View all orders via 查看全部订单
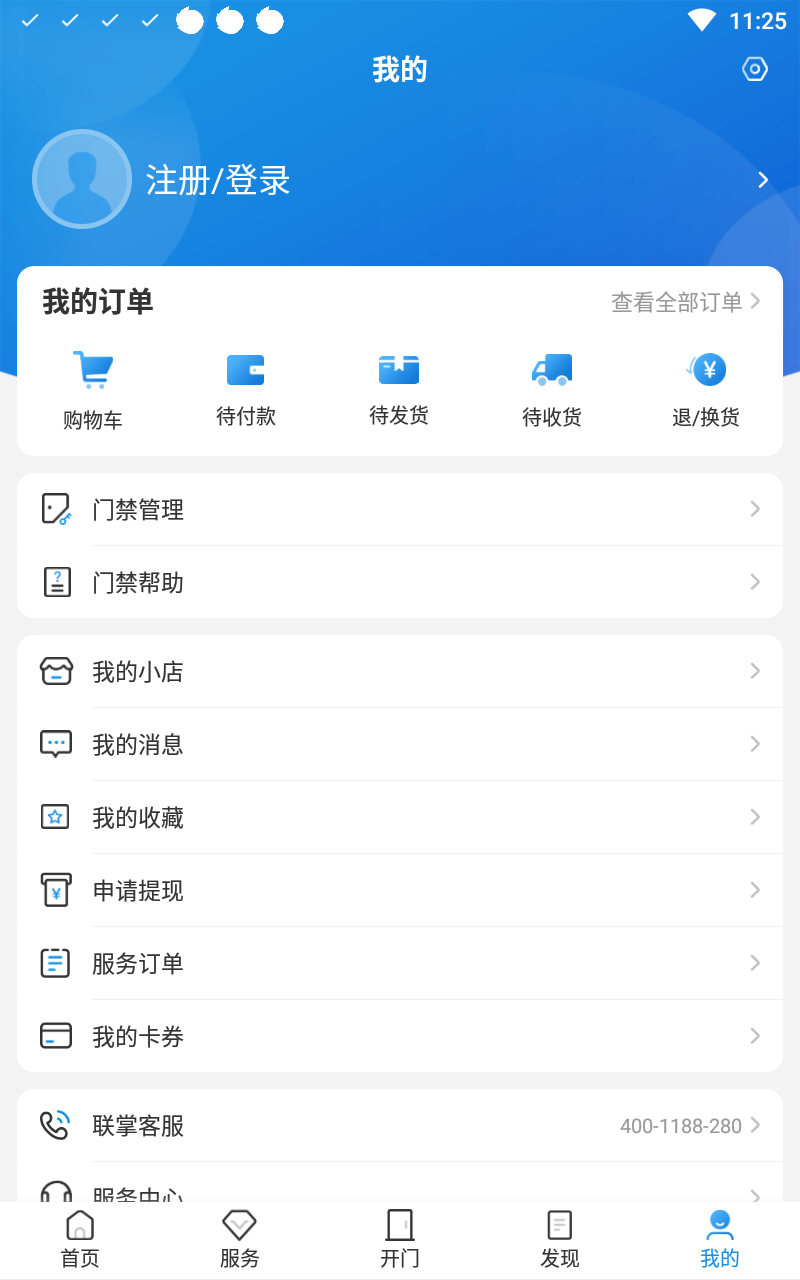The height and width of the screenshot is (1280, 800). point(686,302)
